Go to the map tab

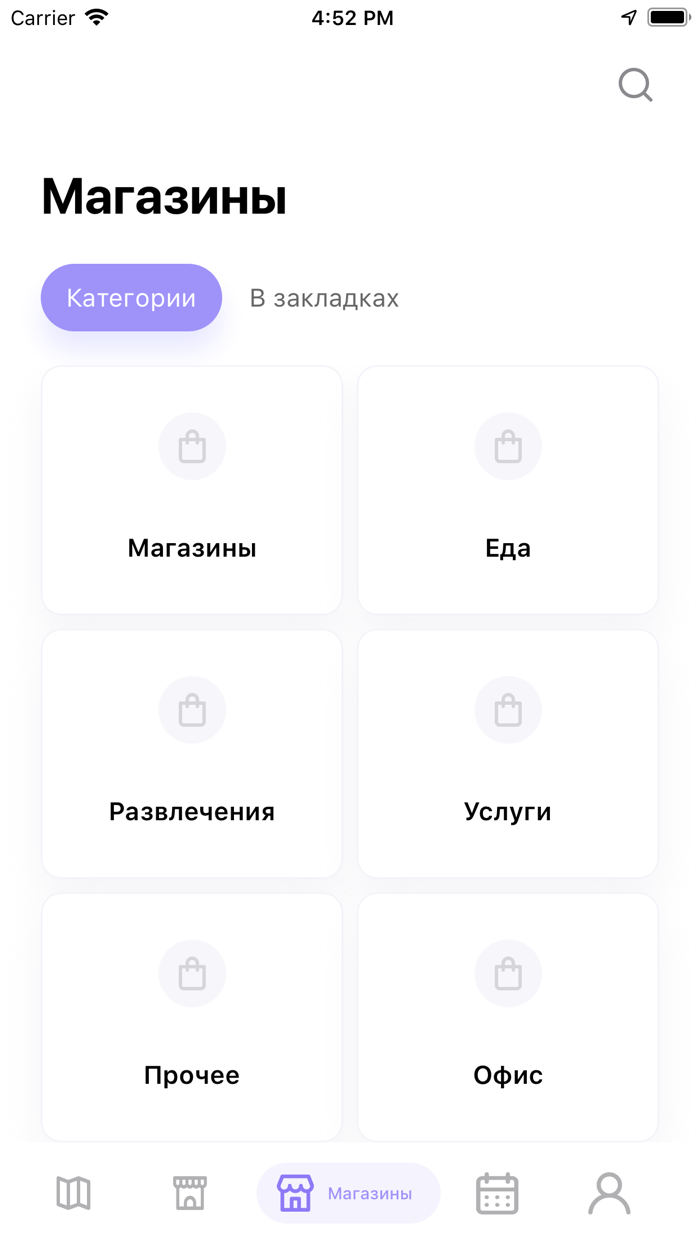coord(74,1193)
